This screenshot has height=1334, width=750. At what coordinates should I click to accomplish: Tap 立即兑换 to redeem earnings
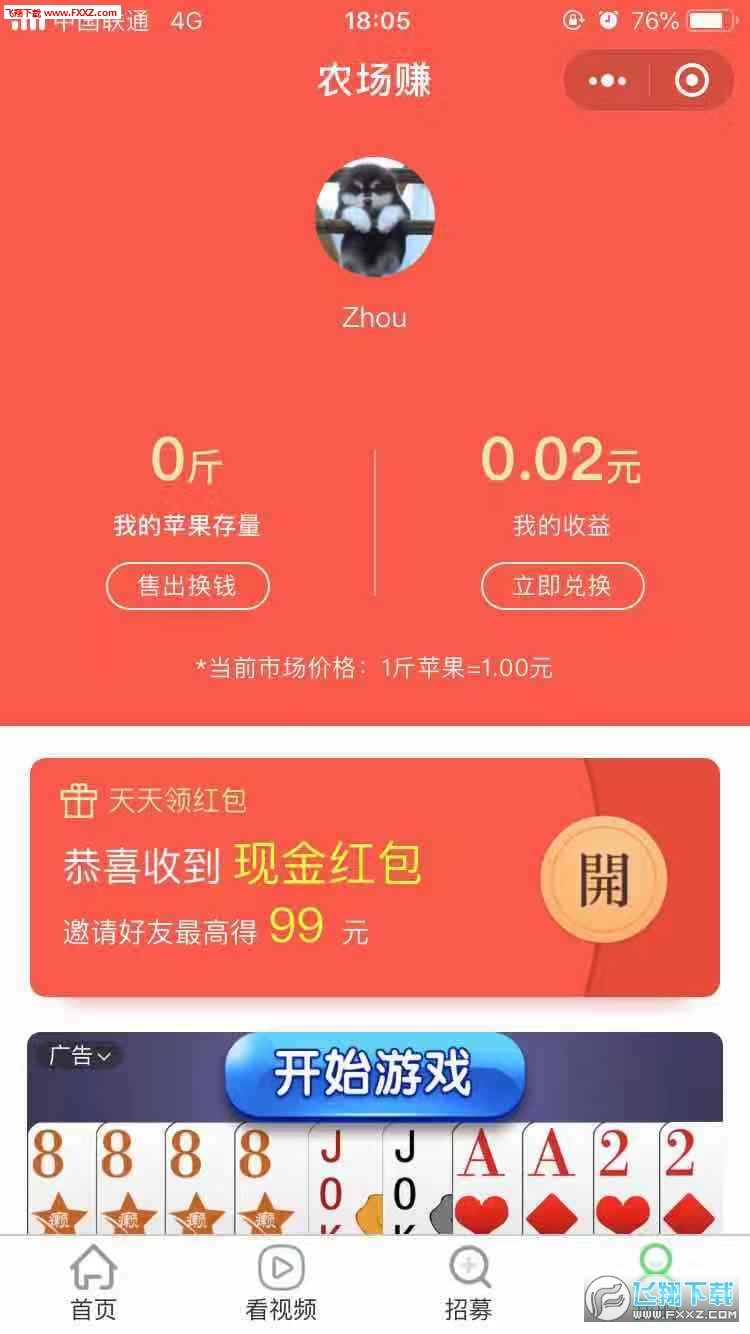coord(562,586)
